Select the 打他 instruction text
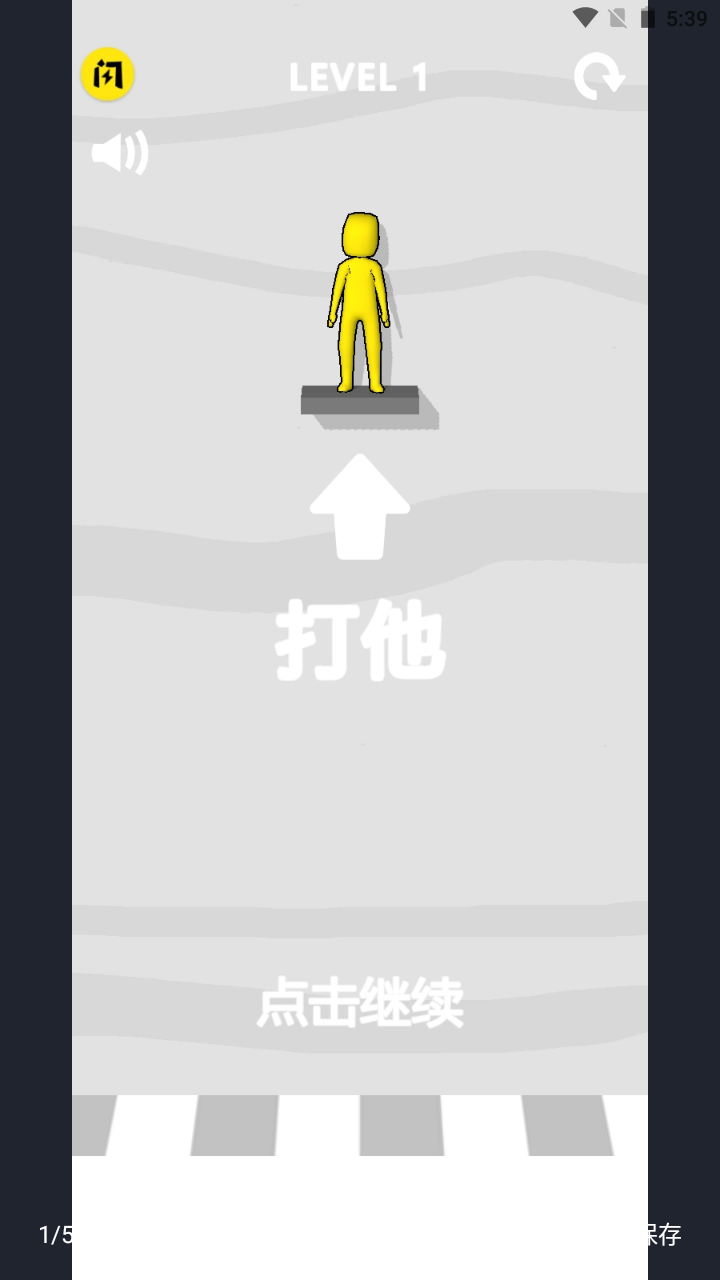Image resolution: width=720 pixels, height=1280 pixels. pyautogui.click(x=360, y=645)
